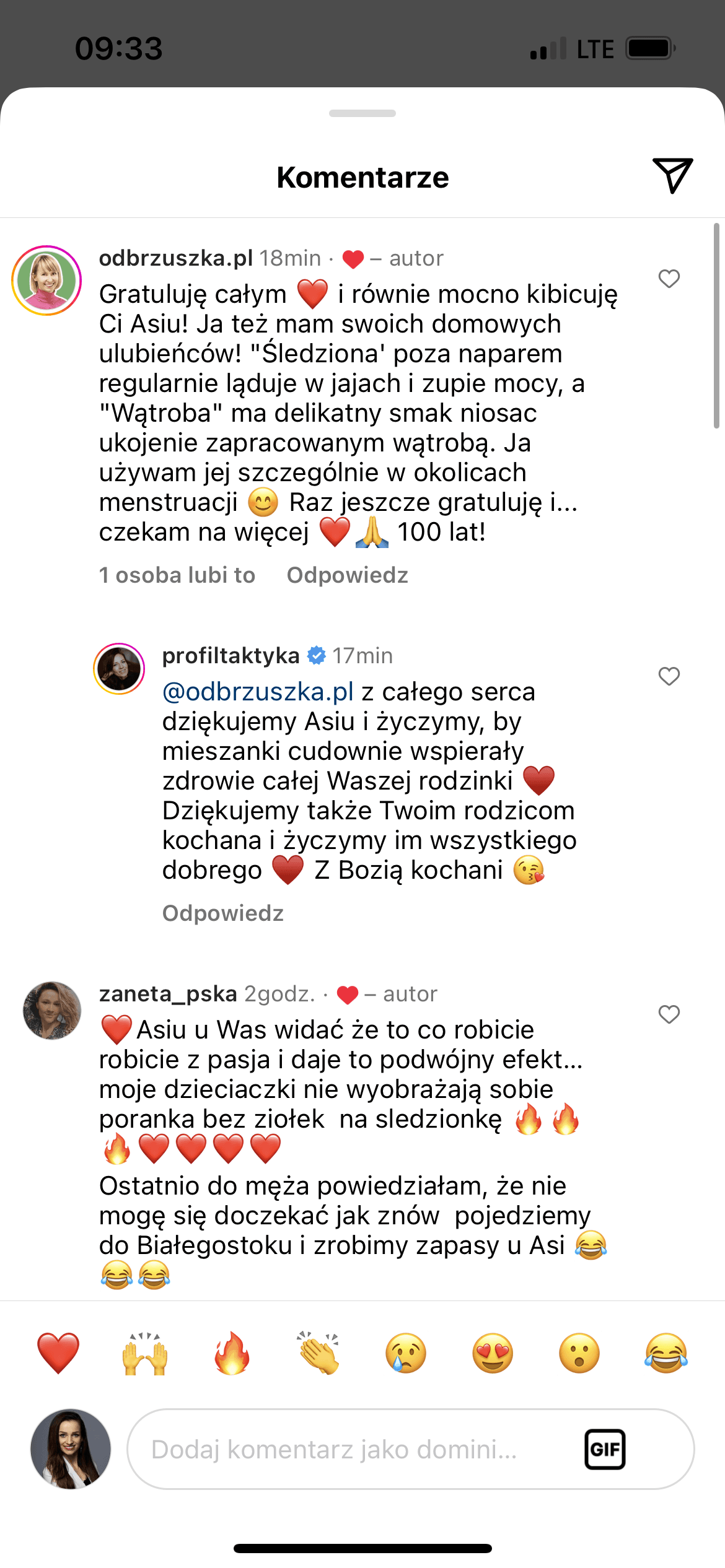Like zaneta_pska's comment
This screenshot has height=1568, width=725.
(669, 1014)
